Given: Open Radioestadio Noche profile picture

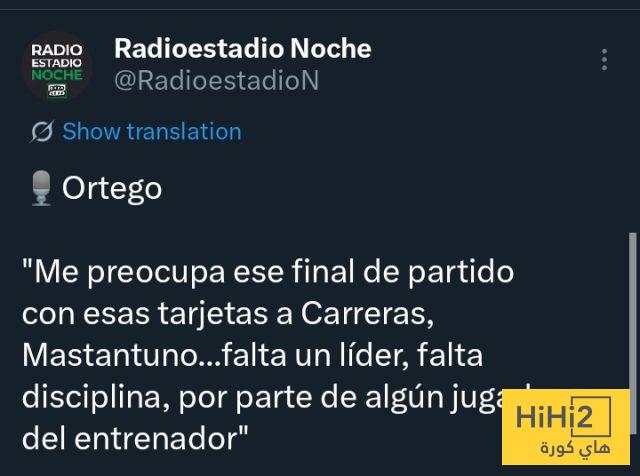Looking at the screenshot, I should (57, 65).
